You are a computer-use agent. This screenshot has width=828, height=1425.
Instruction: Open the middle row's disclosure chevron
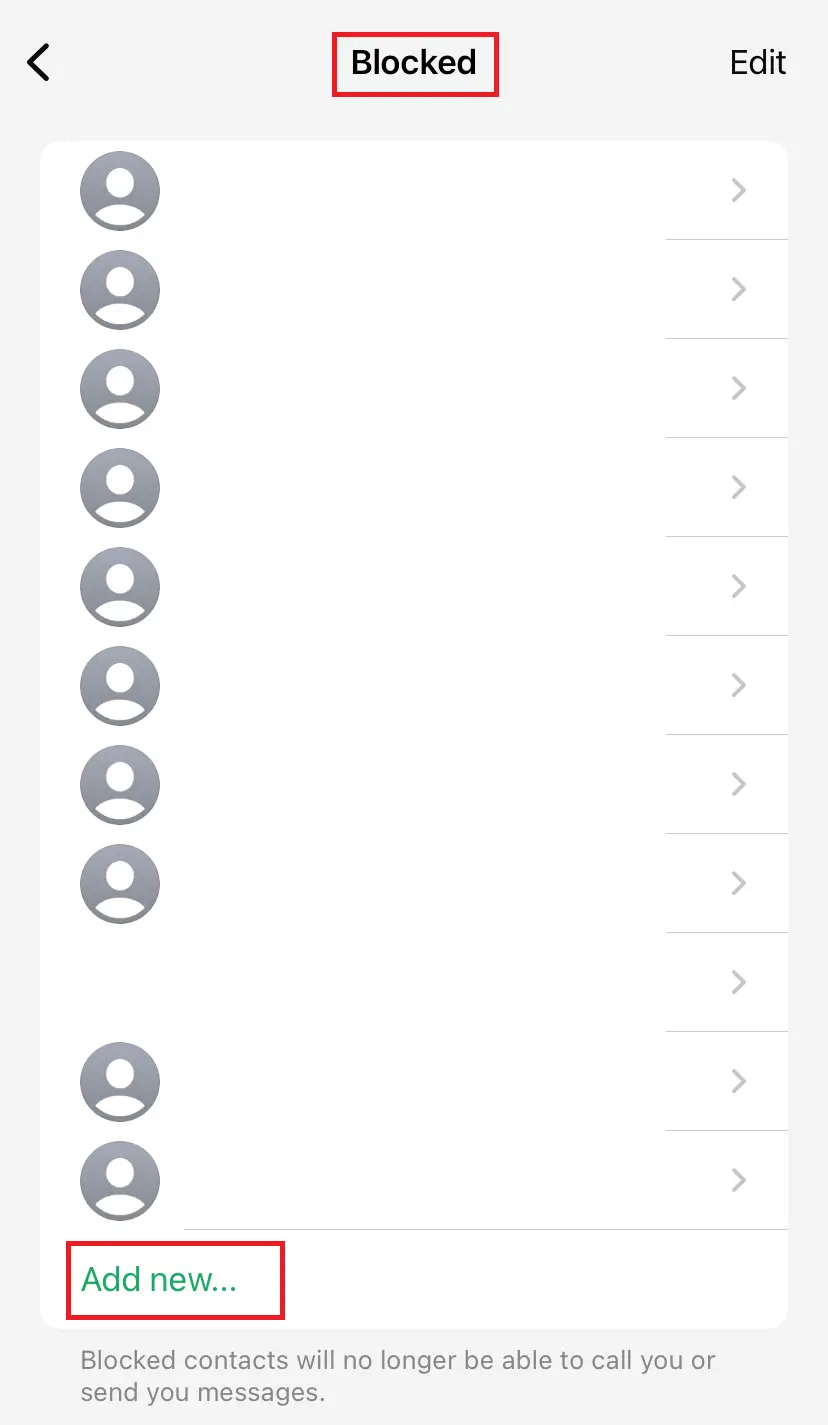[738, 685]
